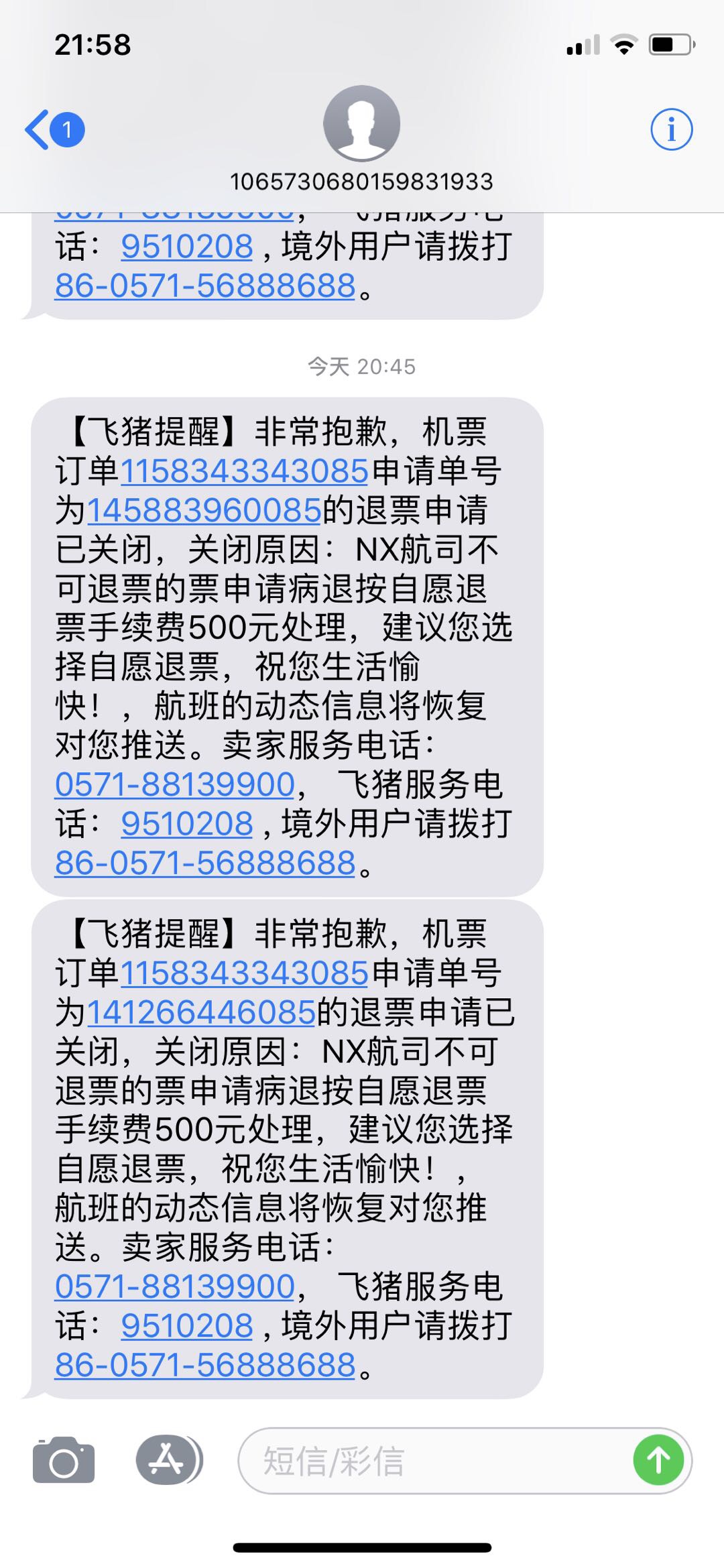Screen dimensions: 724x1568
Task: Call 86-0571-56888688 in the topmost partial message
Action: 204,286
